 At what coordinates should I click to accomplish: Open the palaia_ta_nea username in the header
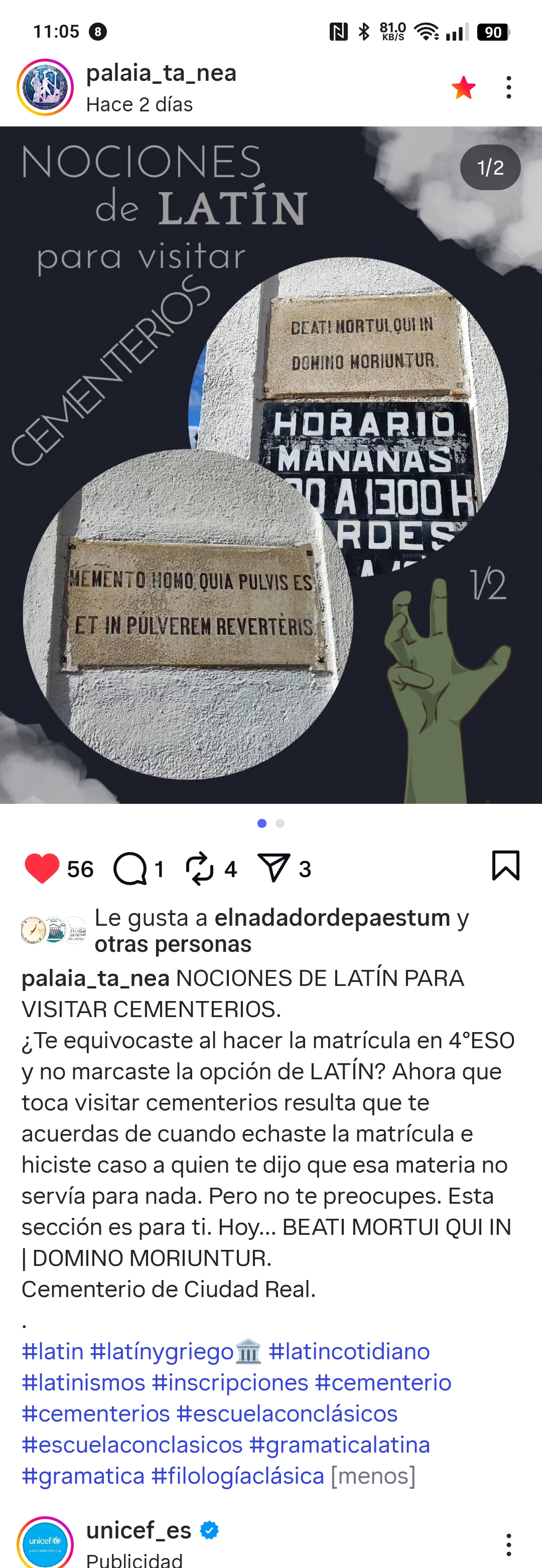tap(161, 73)
